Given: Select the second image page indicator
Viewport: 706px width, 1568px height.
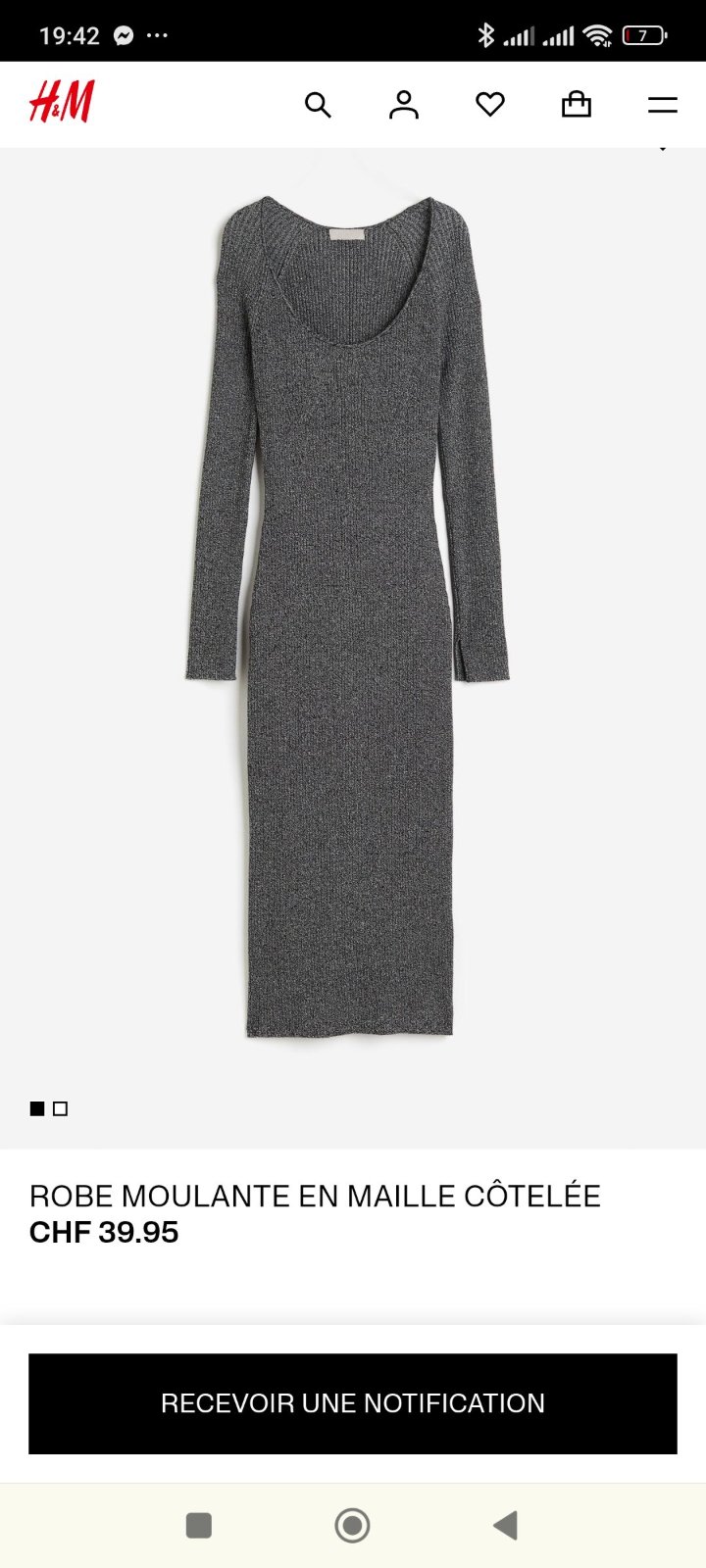Looking at the screenshot, I should point(61,1108).
